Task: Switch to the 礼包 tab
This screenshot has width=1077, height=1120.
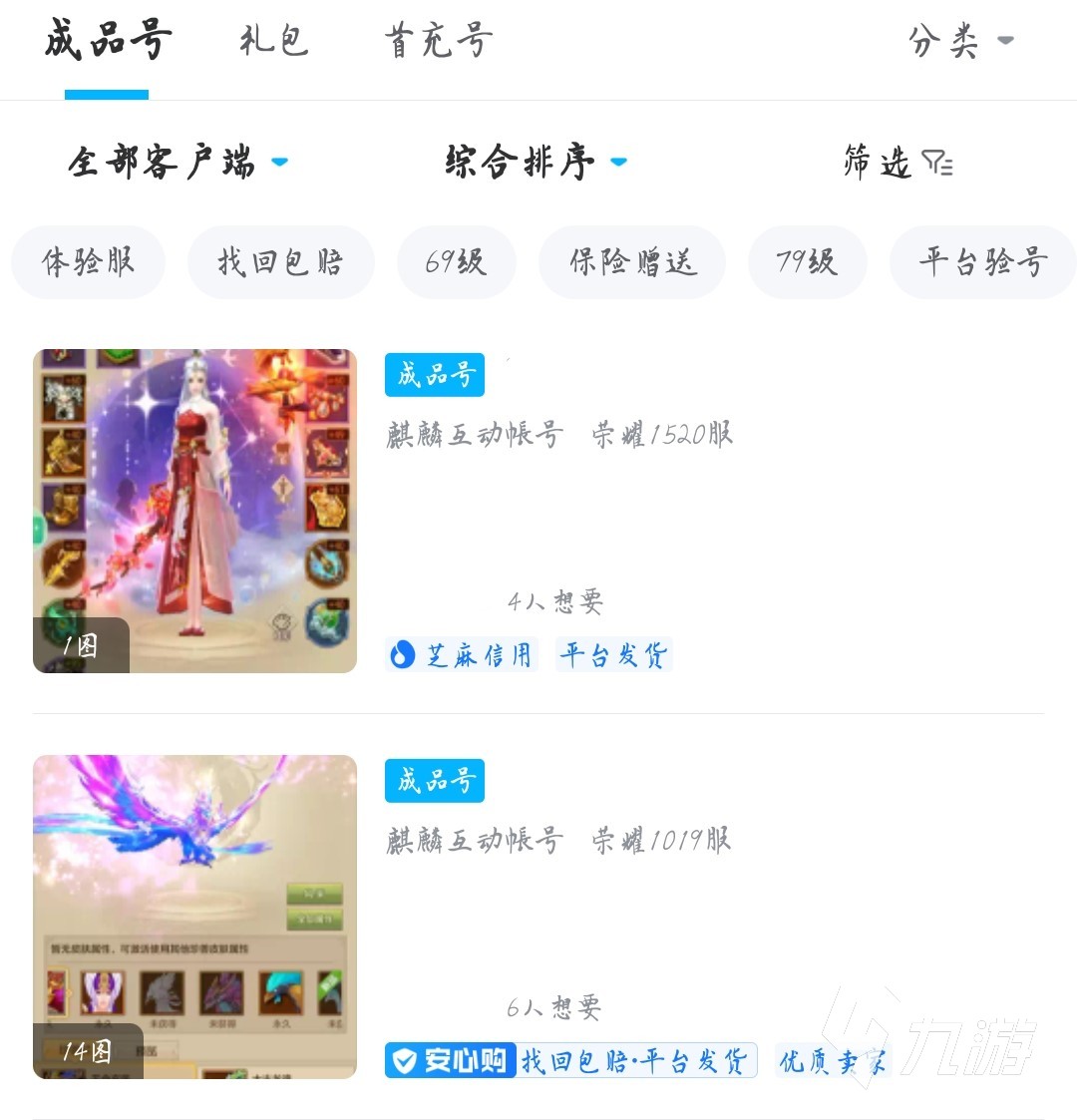Action: pos(273,42)
